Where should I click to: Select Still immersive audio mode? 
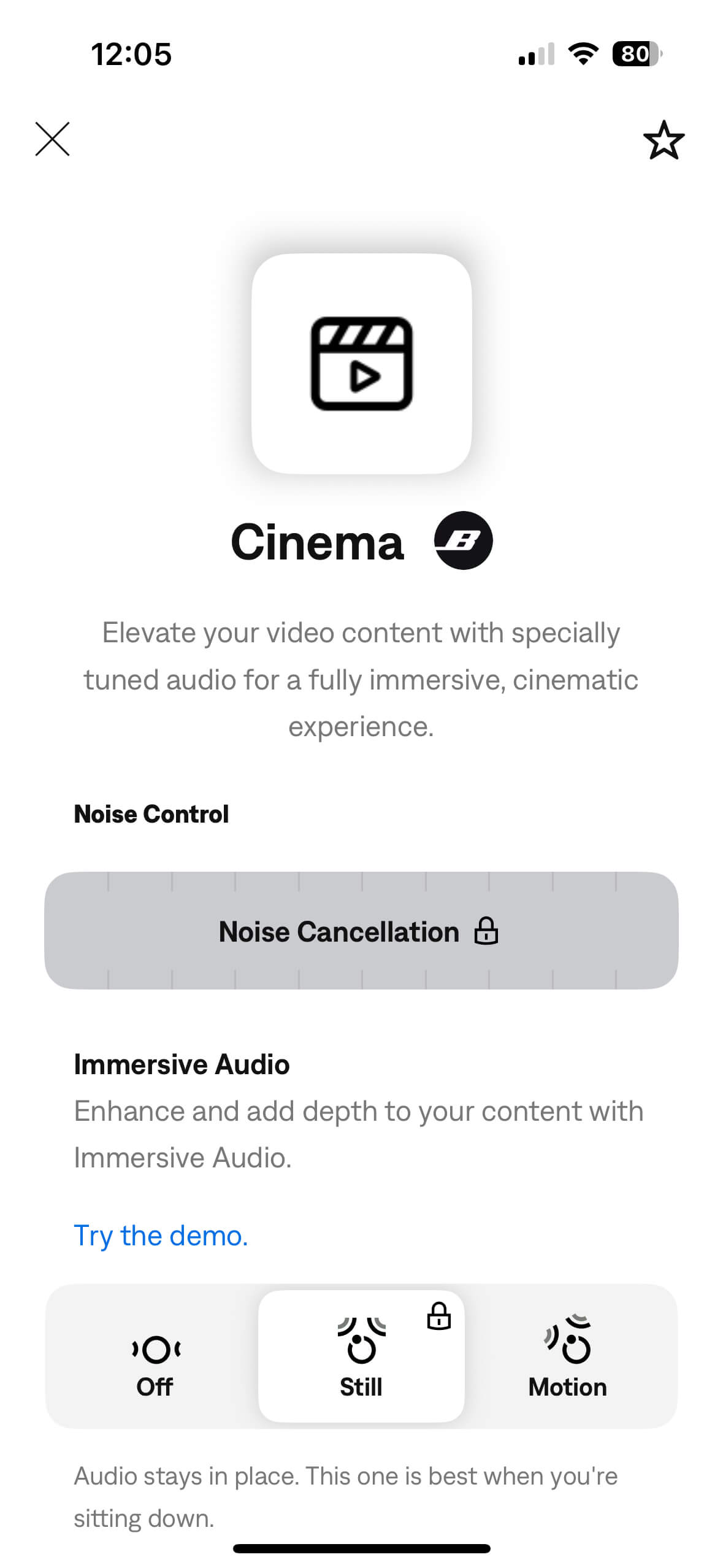[x=361, y=1357]
